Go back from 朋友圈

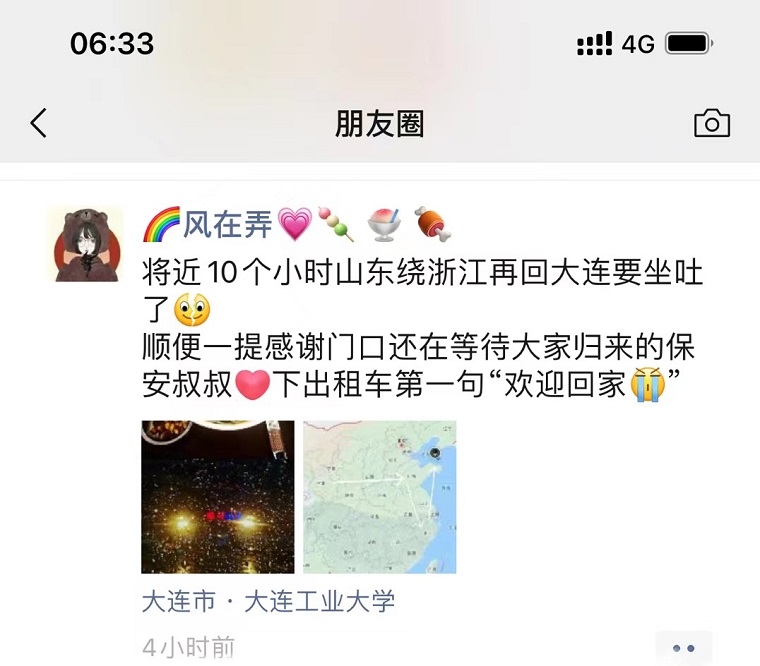(x=38, y=124)
